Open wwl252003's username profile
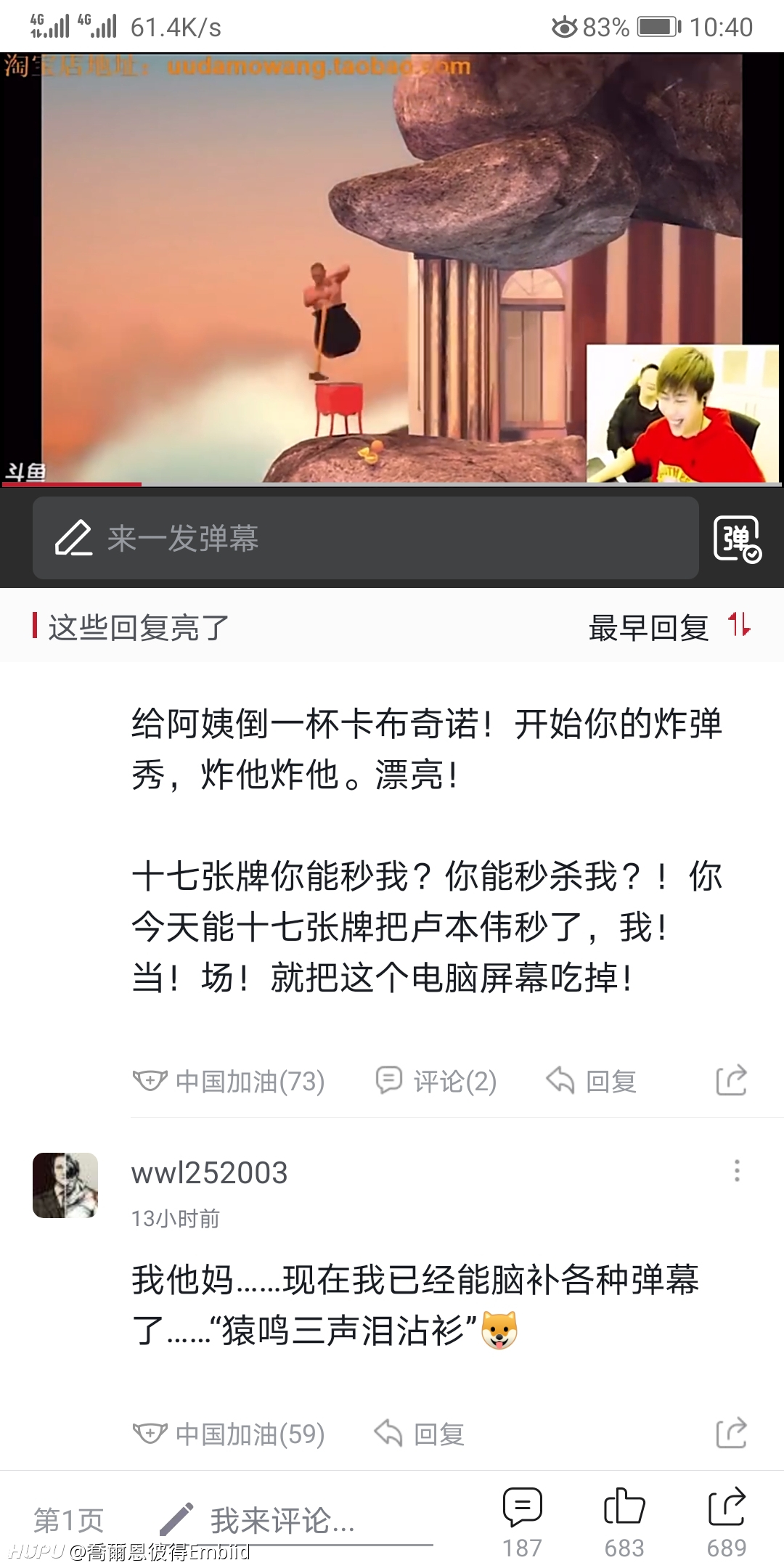The width and height of the screenshot is (784, 1568). 210,1172
